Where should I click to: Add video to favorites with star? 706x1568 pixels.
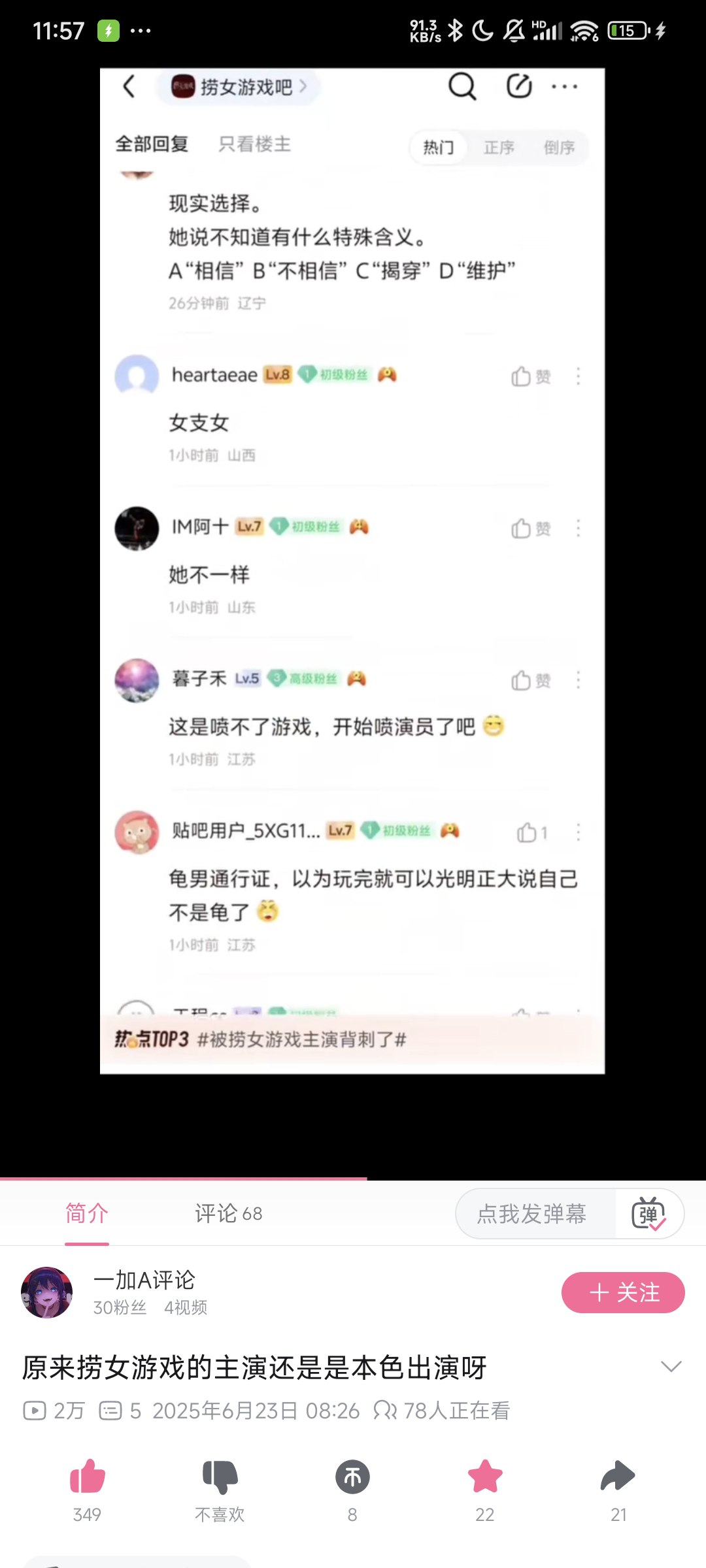pyautogui.click(x=485, y=1477)
